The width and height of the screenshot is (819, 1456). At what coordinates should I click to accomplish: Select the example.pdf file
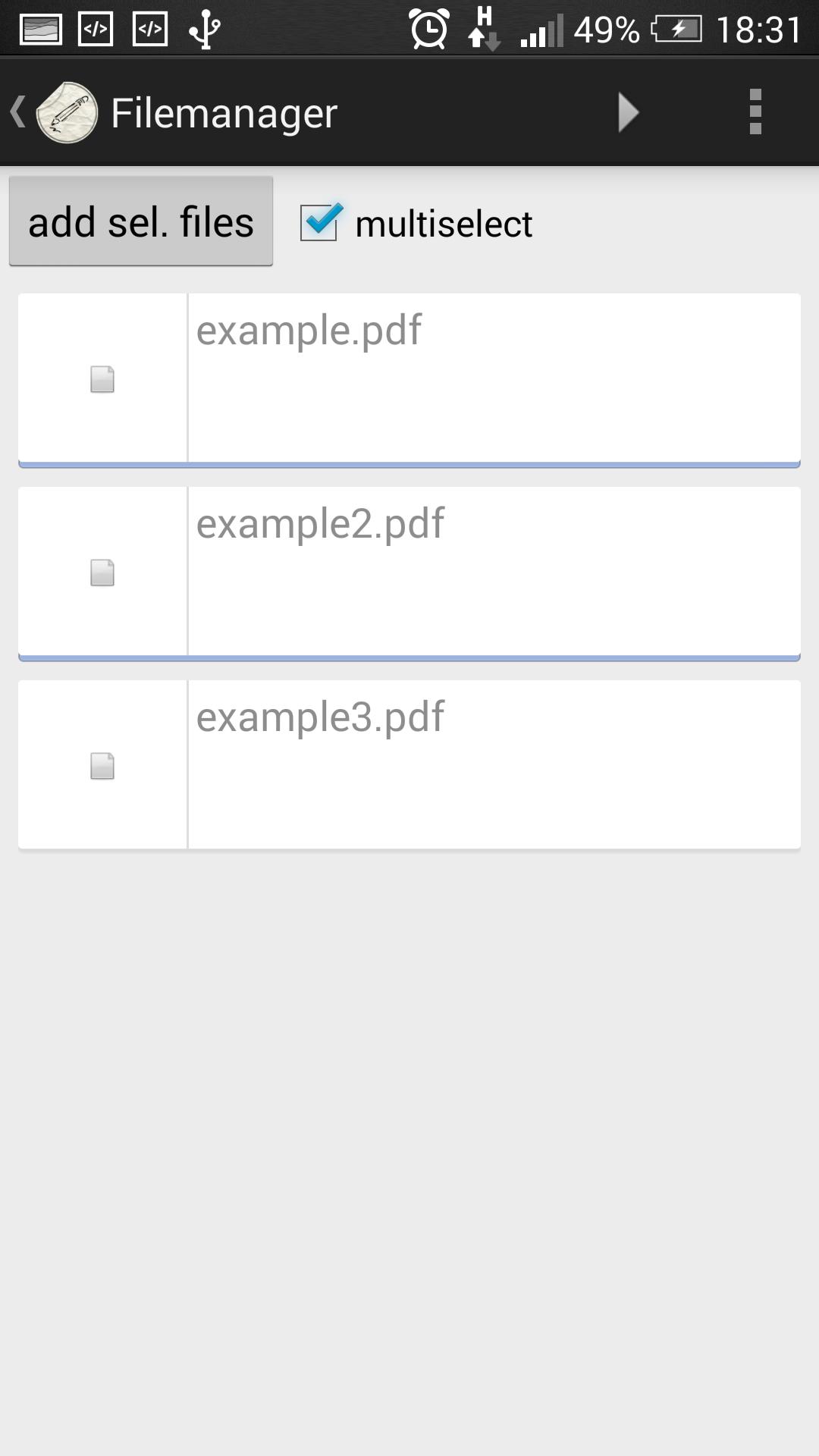pyautogui.click(x=409, y=378)
